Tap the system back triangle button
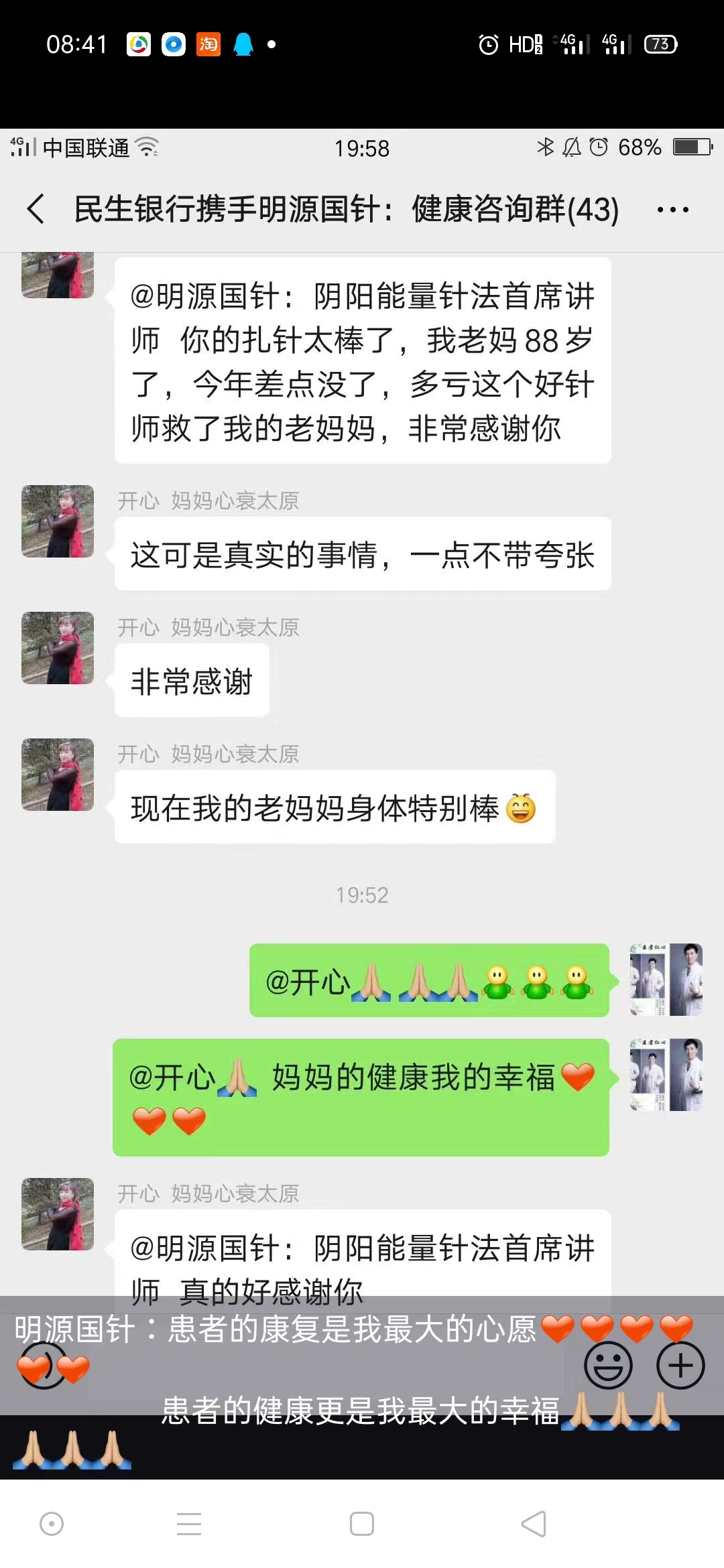Viewport: 724px width, 1568px height. 534,1524
